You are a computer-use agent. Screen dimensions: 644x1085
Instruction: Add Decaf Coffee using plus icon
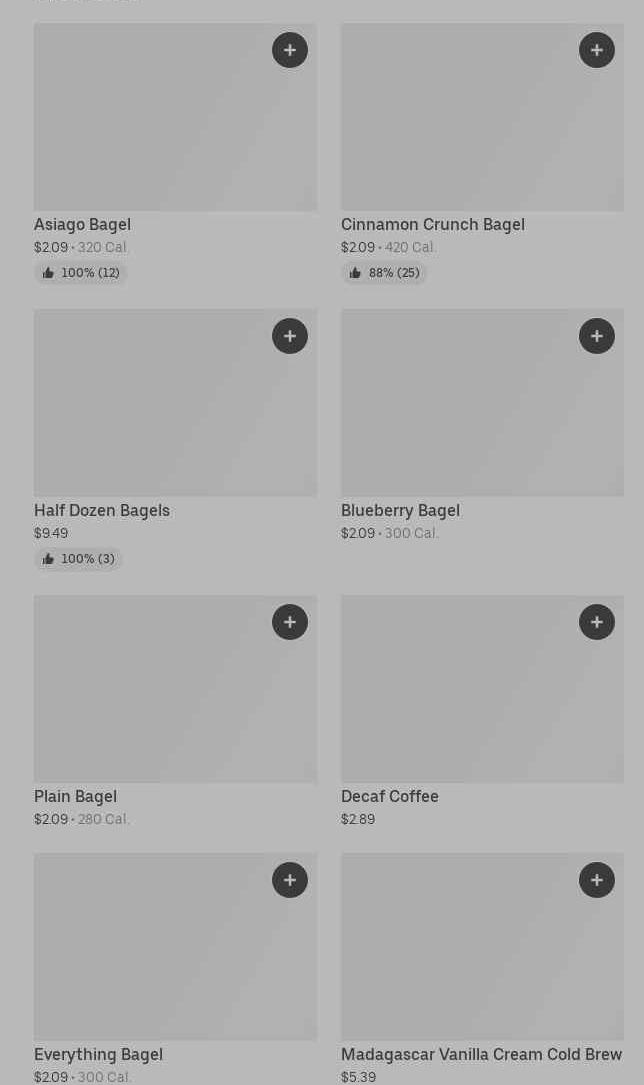click(x=597, y=621)
